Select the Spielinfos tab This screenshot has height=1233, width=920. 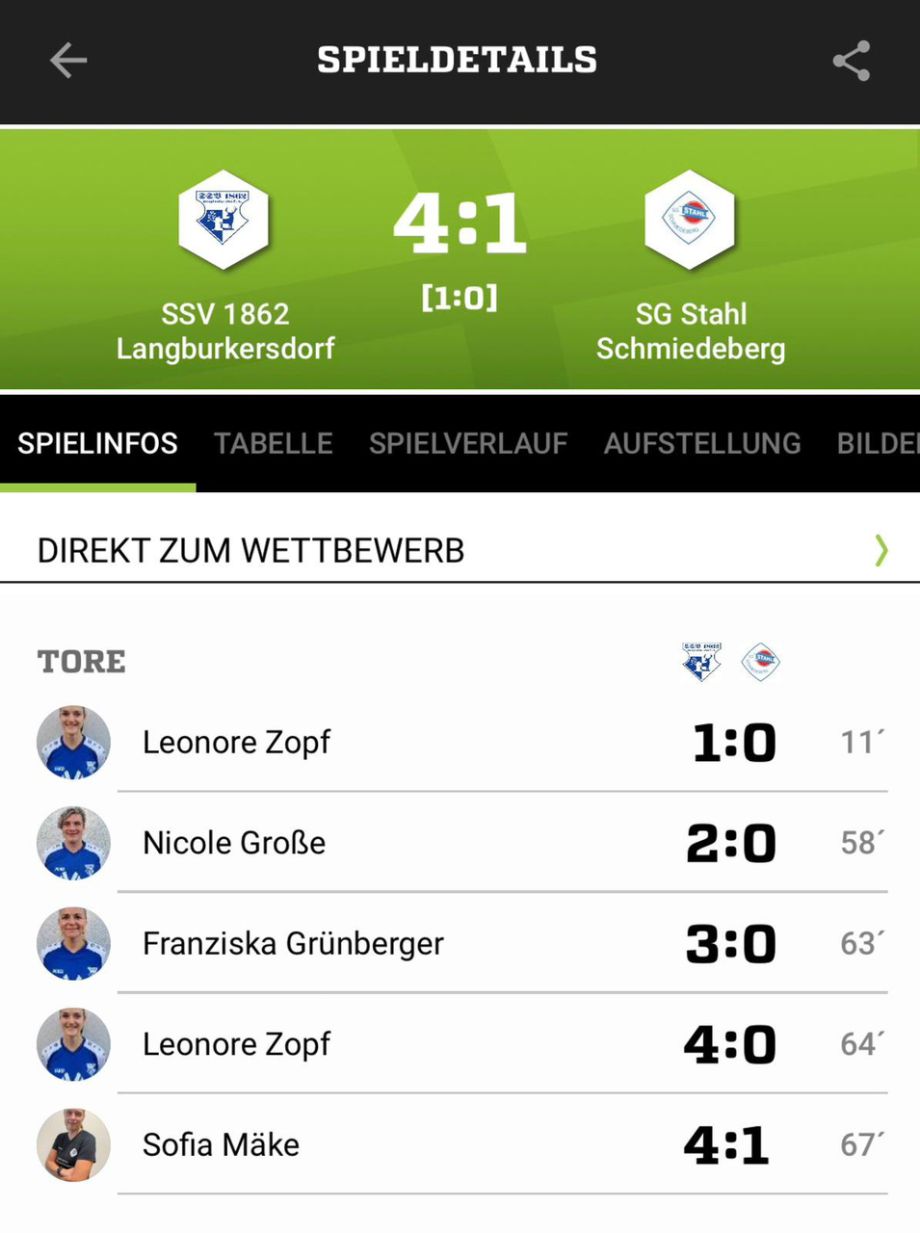point(98,443)
